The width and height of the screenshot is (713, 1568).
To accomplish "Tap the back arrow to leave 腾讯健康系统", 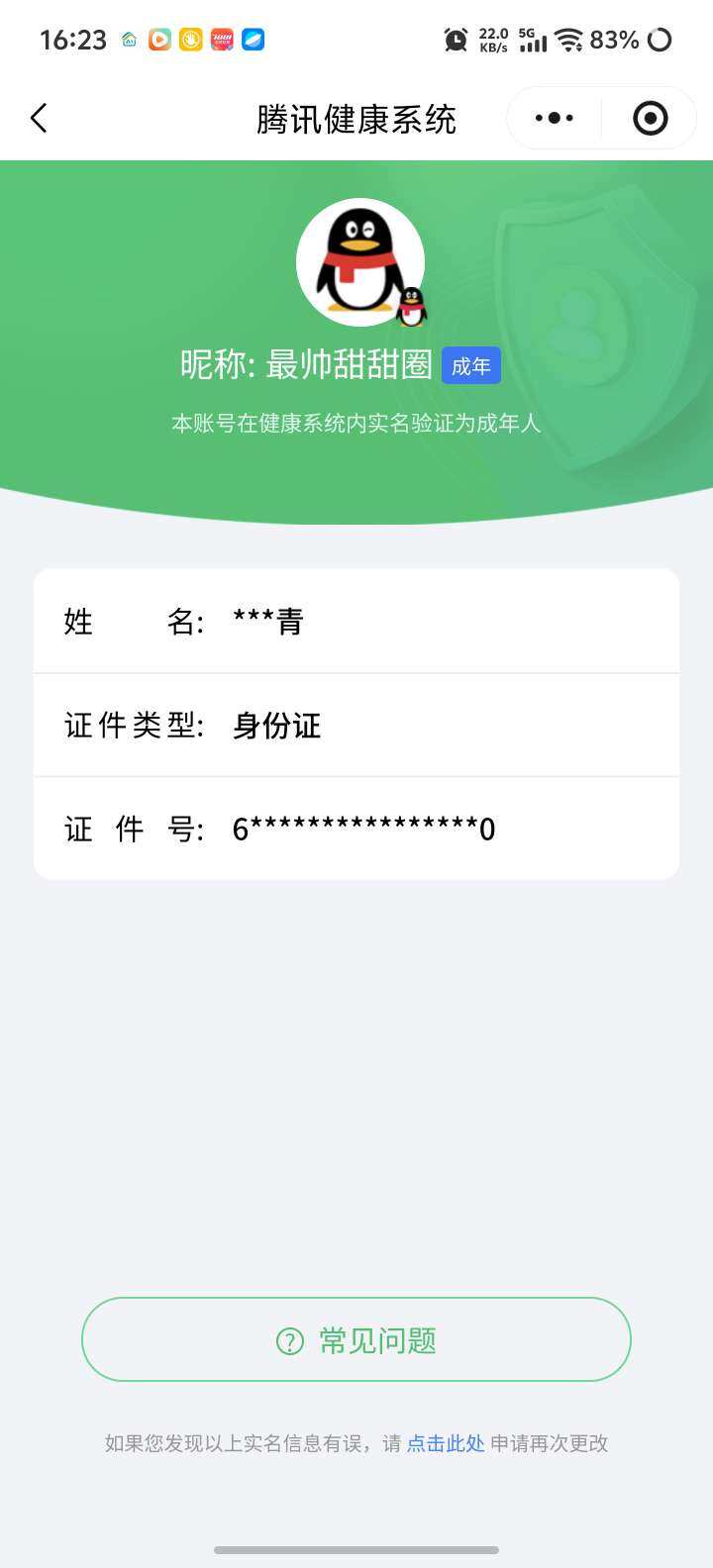I will coord(38,118).
